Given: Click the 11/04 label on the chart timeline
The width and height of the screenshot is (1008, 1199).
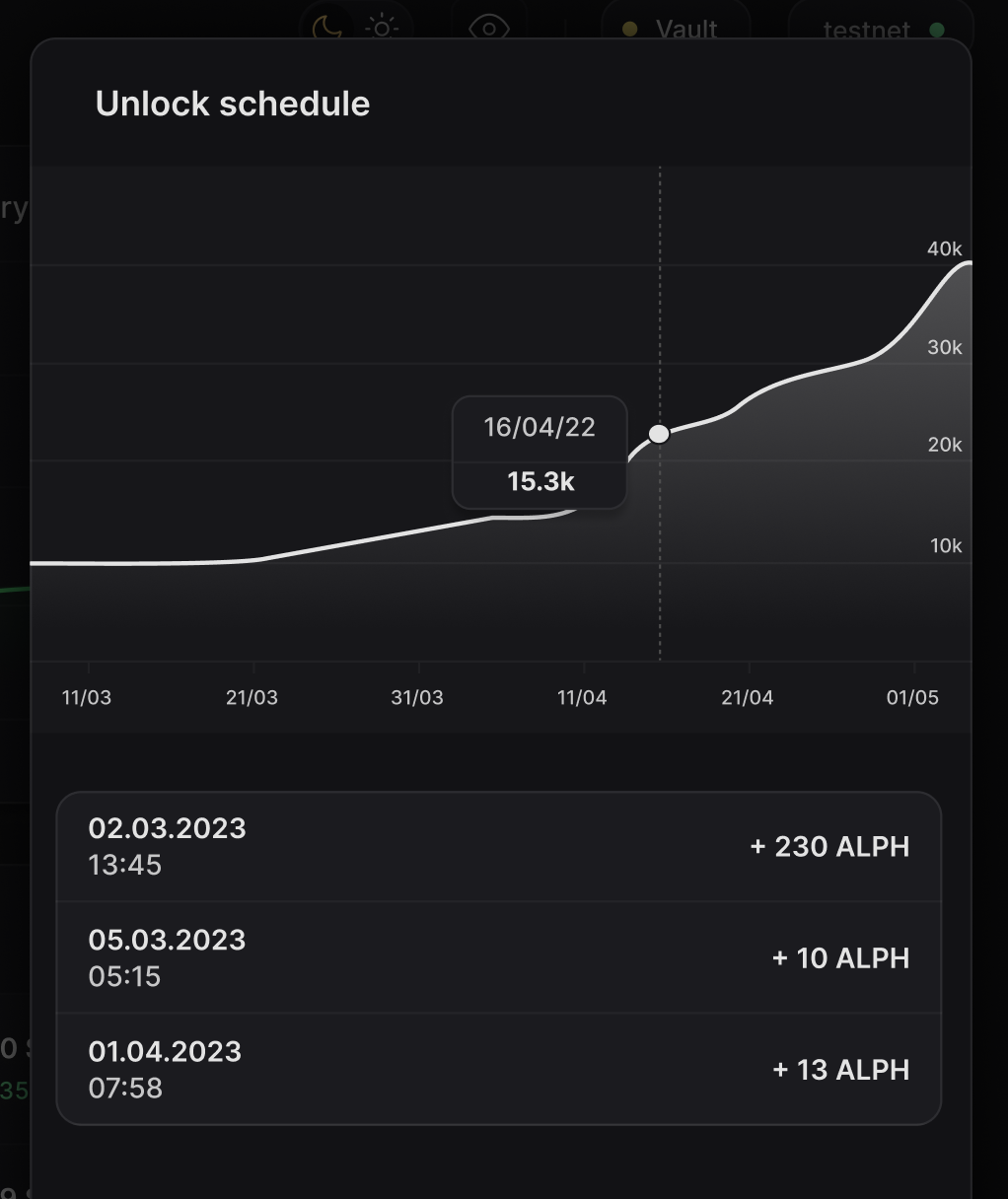Looking at the screenshot, I should point(582,697).
